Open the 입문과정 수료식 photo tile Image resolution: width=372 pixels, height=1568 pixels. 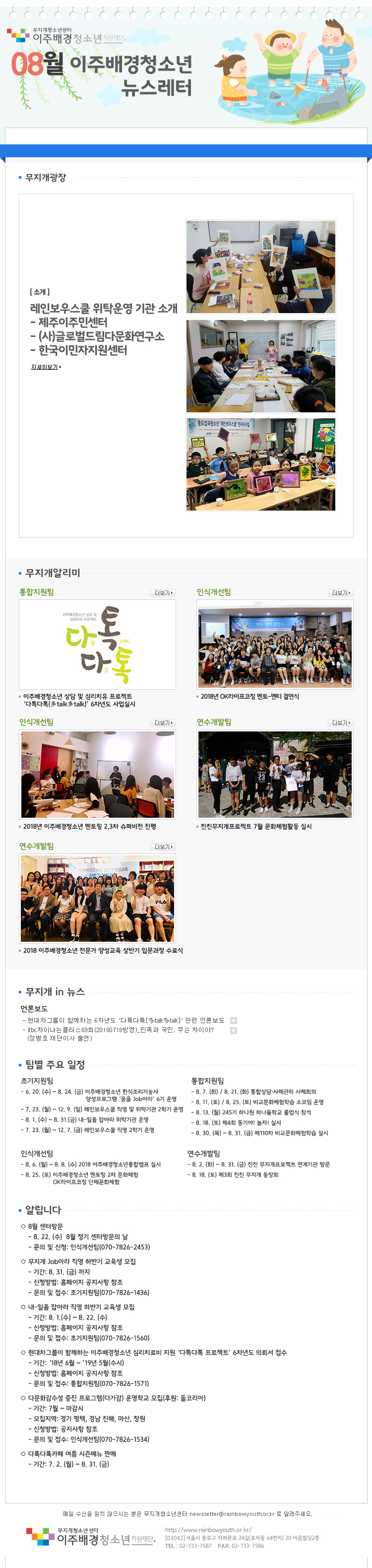pyautogui.click(x=97, y=899)
